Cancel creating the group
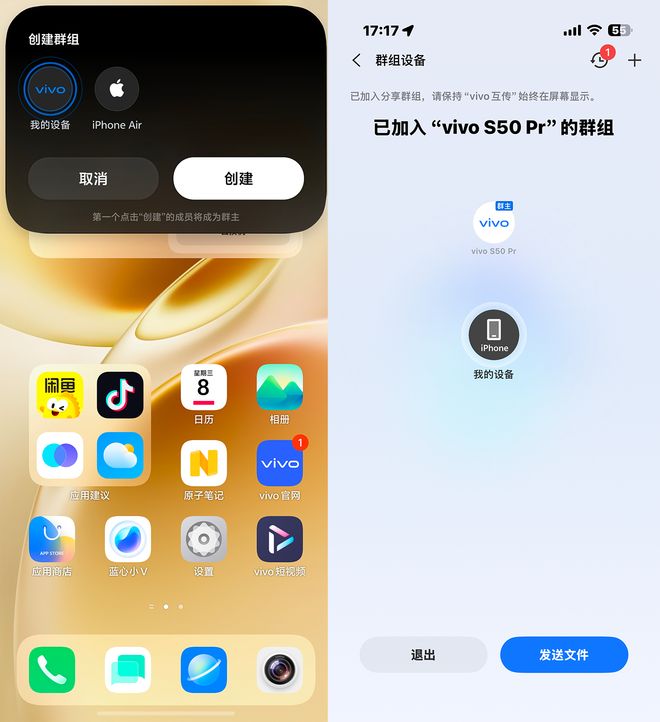Screen dimensions: 660x722 pos(93,179)
